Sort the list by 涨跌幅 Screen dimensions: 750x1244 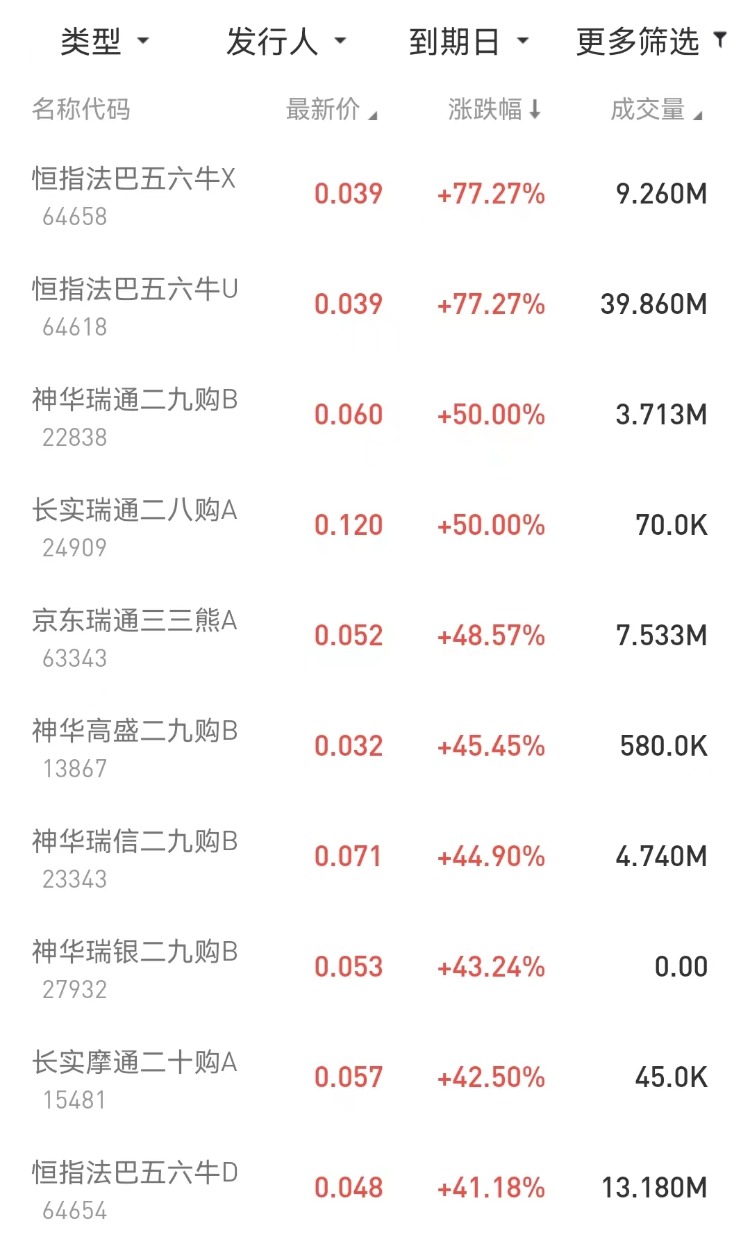tap(494, 110)
